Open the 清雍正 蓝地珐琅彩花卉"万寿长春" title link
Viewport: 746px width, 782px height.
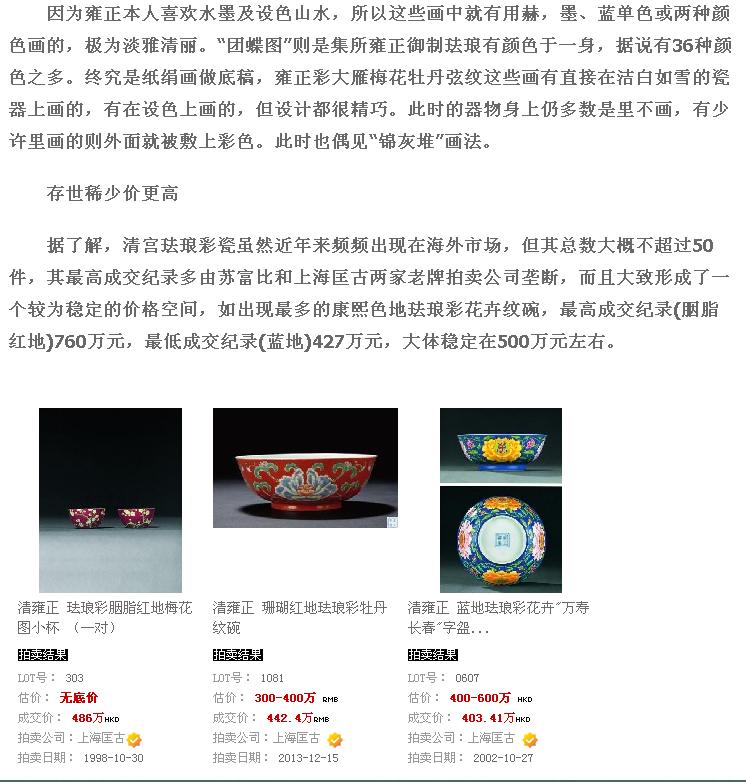click(x=497, y=617)
